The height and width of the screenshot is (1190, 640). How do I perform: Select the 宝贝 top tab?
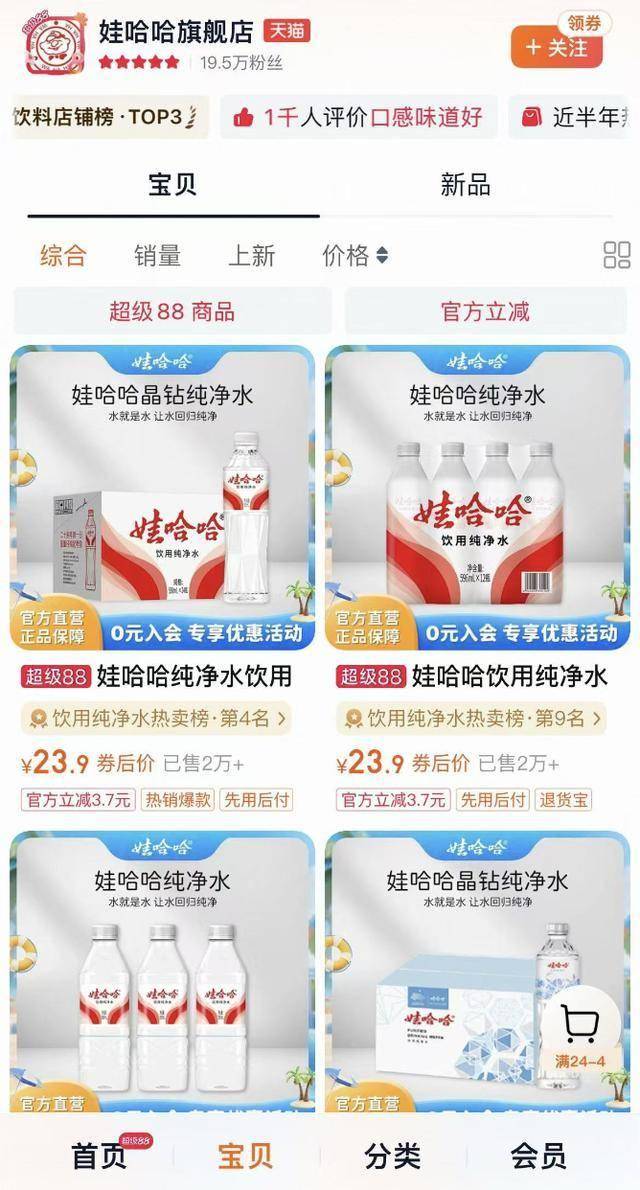tap(172, 185)
